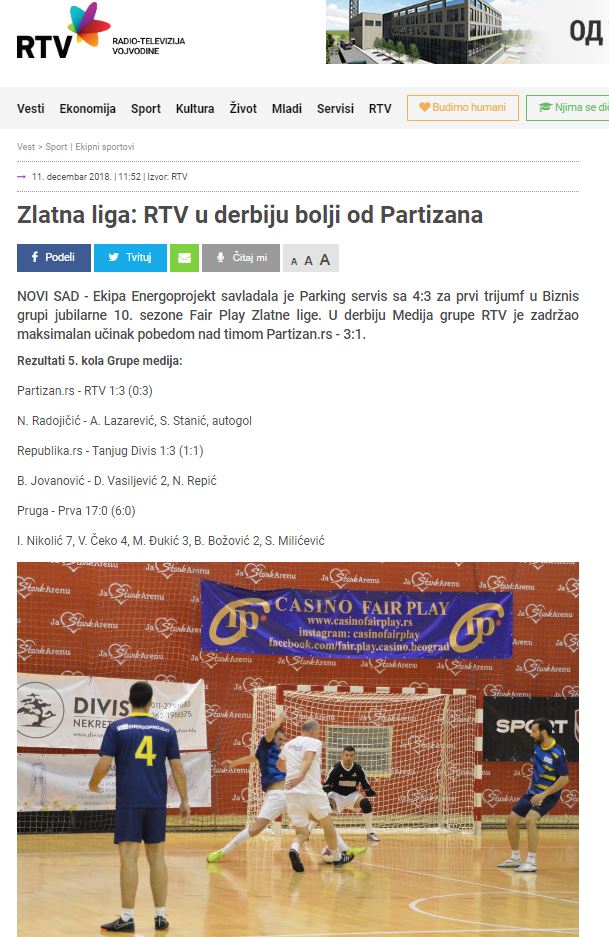Open the Kultura section
The height and width of the screenshot is (937, 609).
coord(195,109)
